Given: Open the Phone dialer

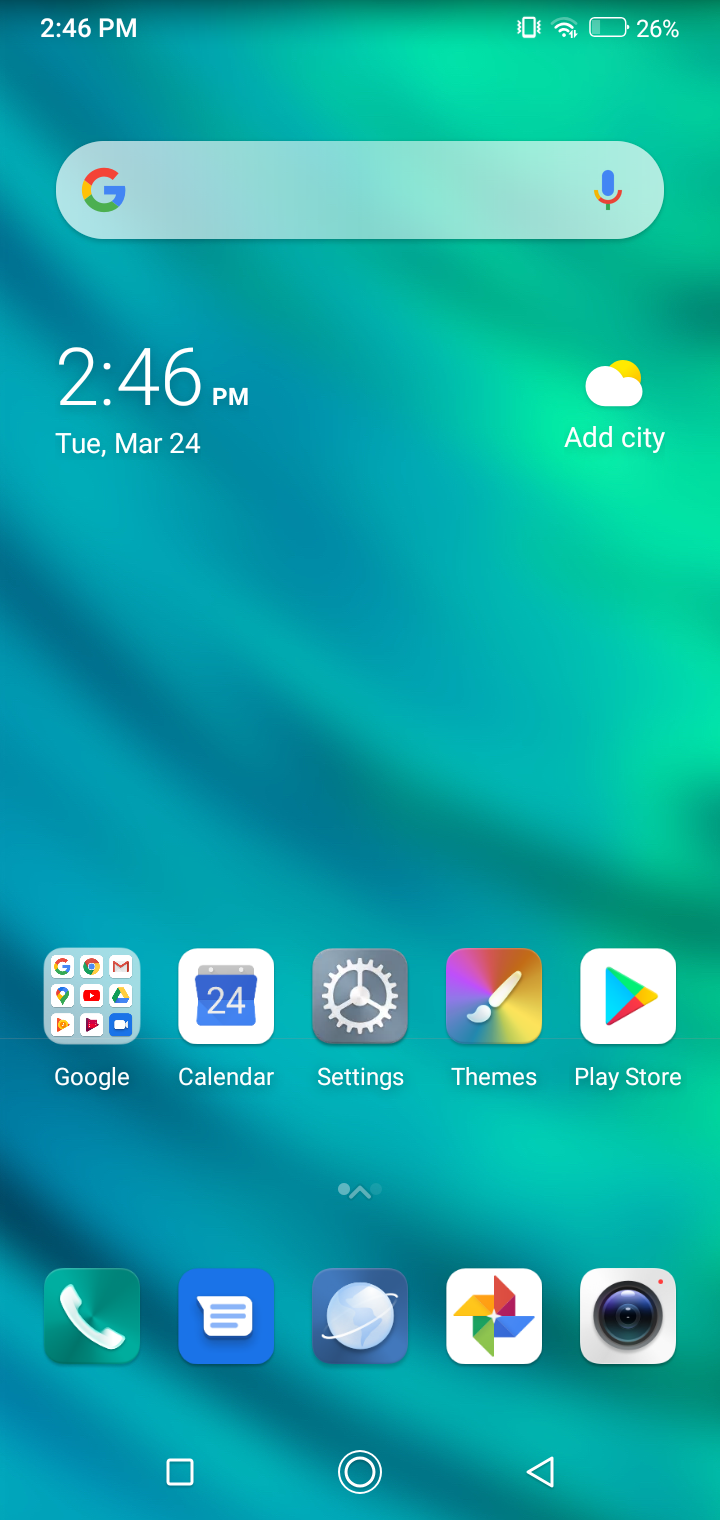Looking at the screenshot, I should tap(92, 1316).
